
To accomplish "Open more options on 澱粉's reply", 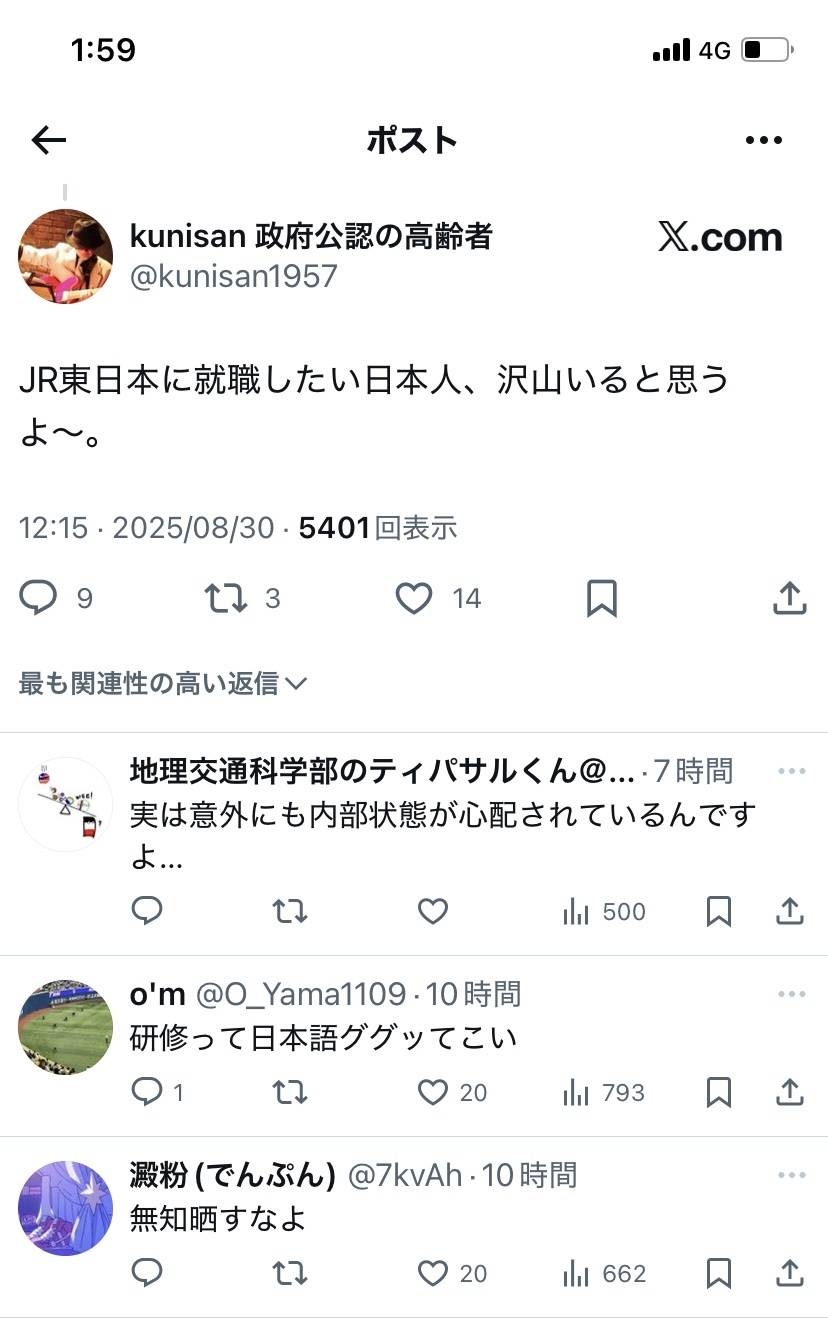I will point(791,1175).
